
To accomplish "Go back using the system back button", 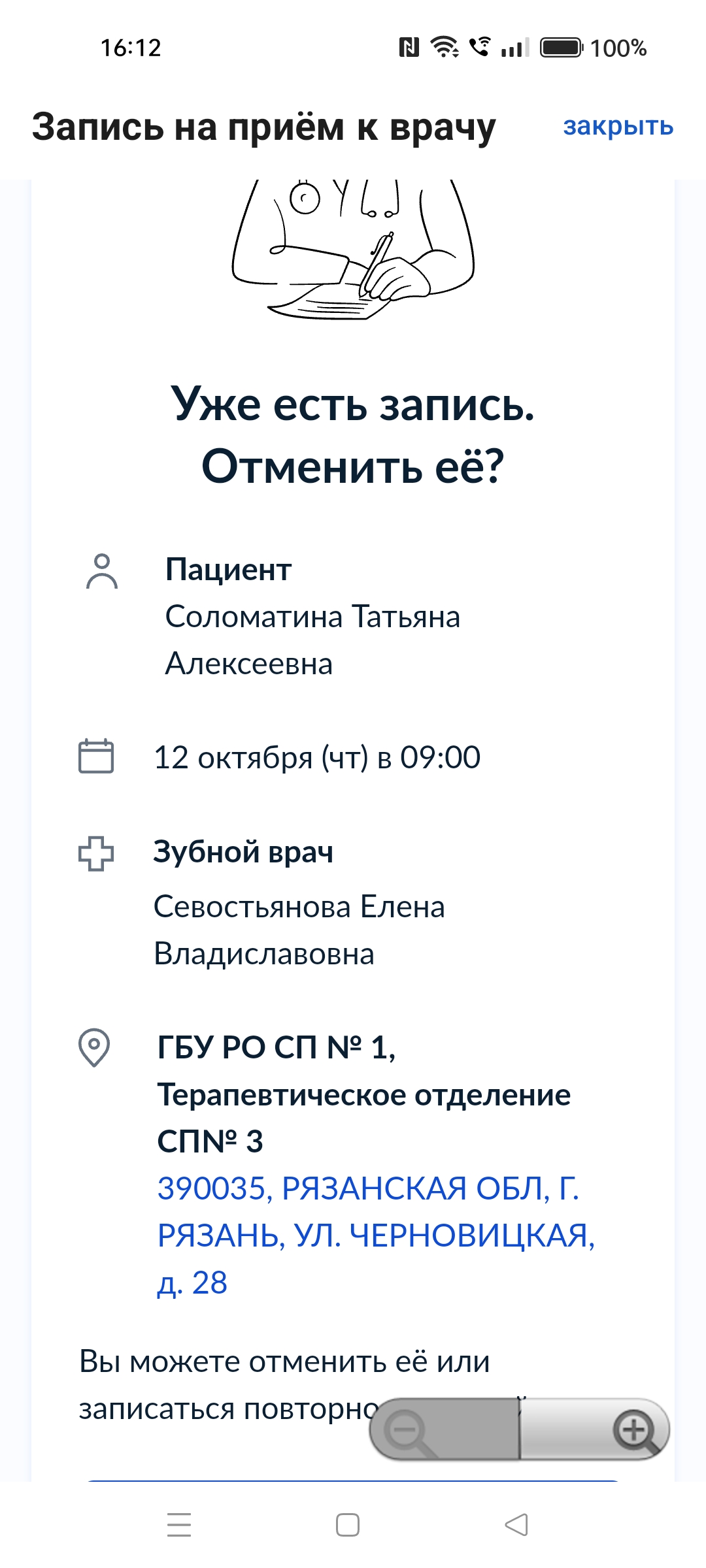I will [516, 1525].
